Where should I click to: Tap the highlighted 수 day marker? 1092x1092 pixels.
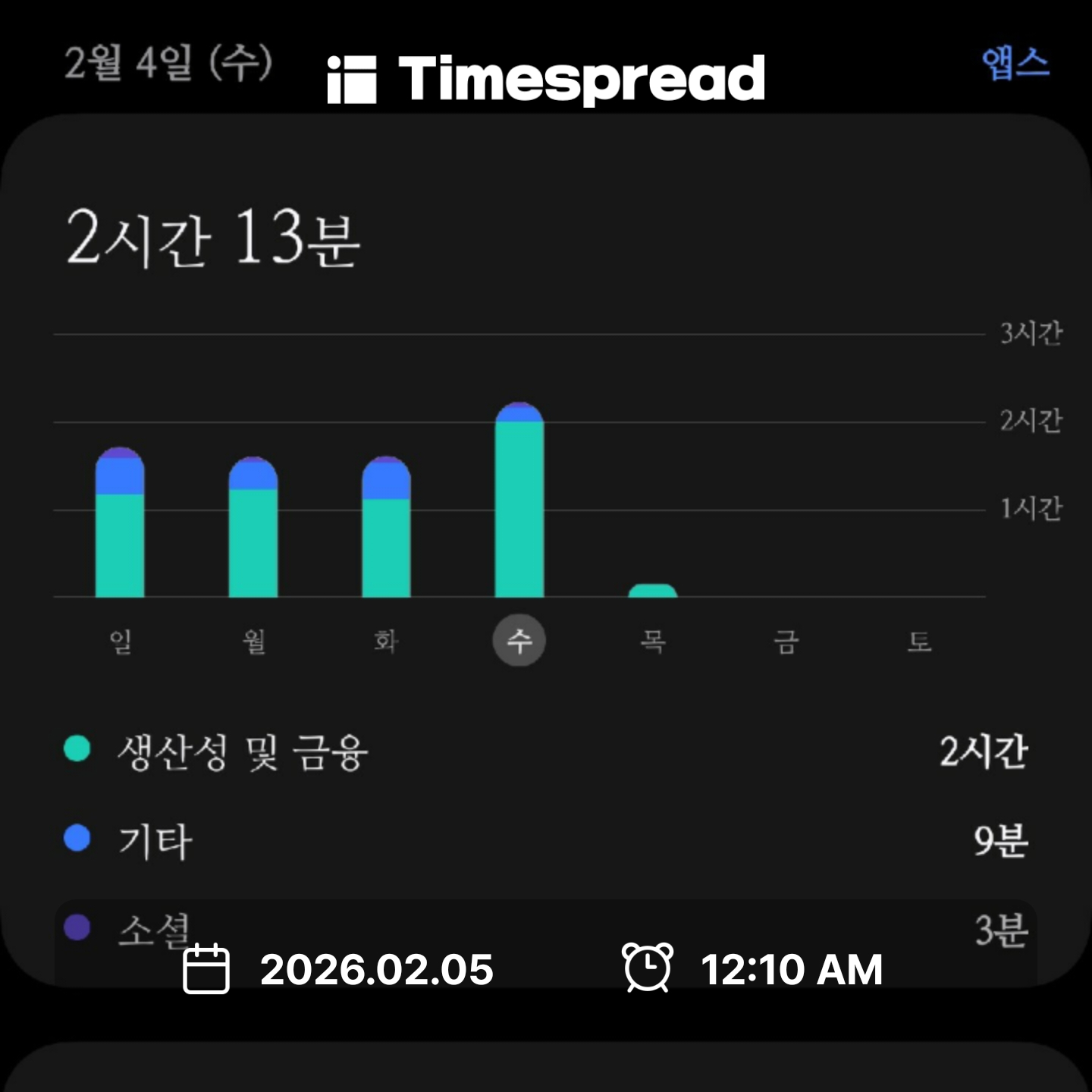click(x=519, y=641)
